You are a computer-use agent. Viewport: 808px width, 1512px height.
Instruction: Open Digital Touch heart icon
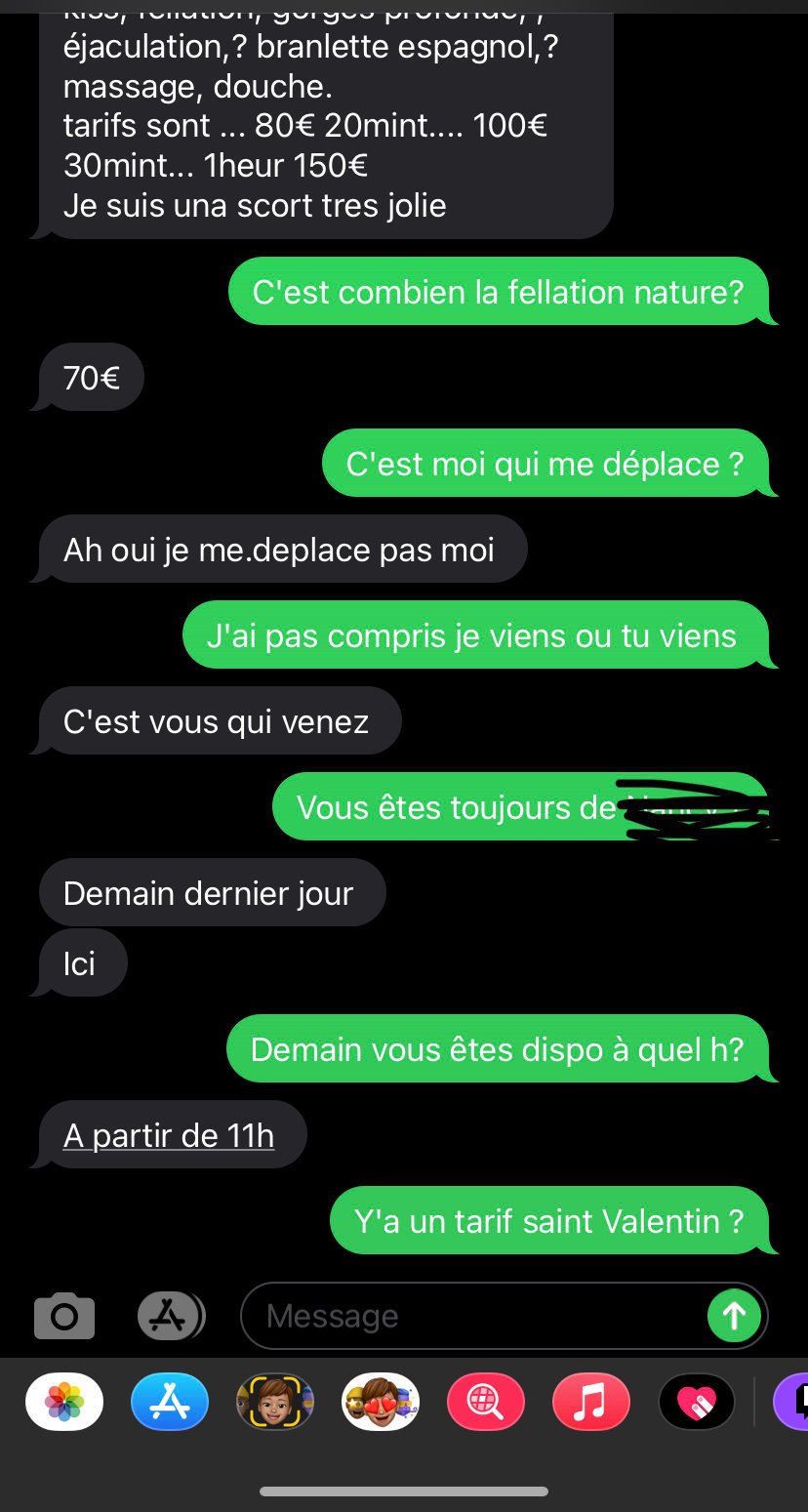click(697, 1402)
